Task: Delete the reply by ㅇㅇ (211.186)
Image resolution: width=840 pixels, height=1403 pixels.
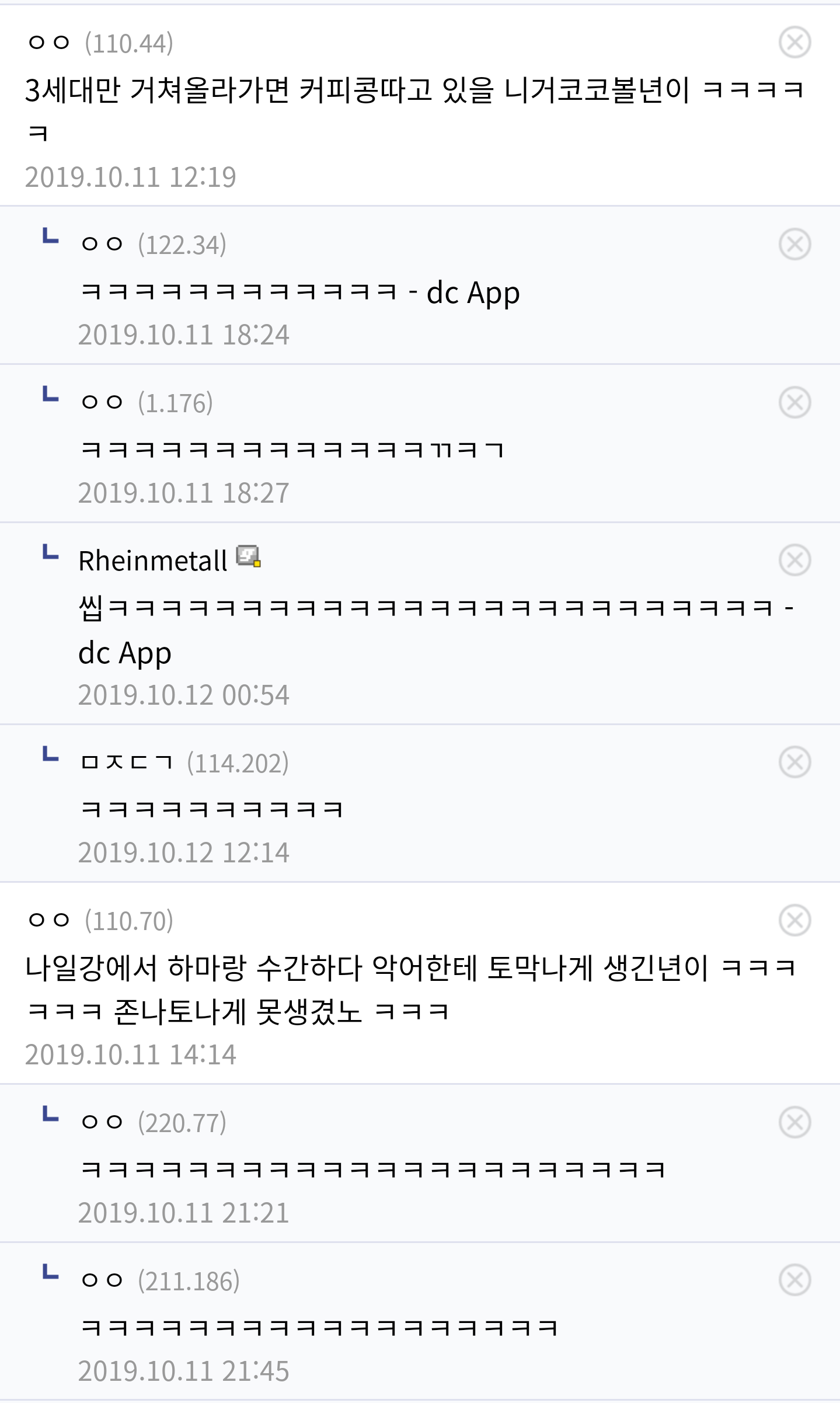Action: tap(794, 1280)
